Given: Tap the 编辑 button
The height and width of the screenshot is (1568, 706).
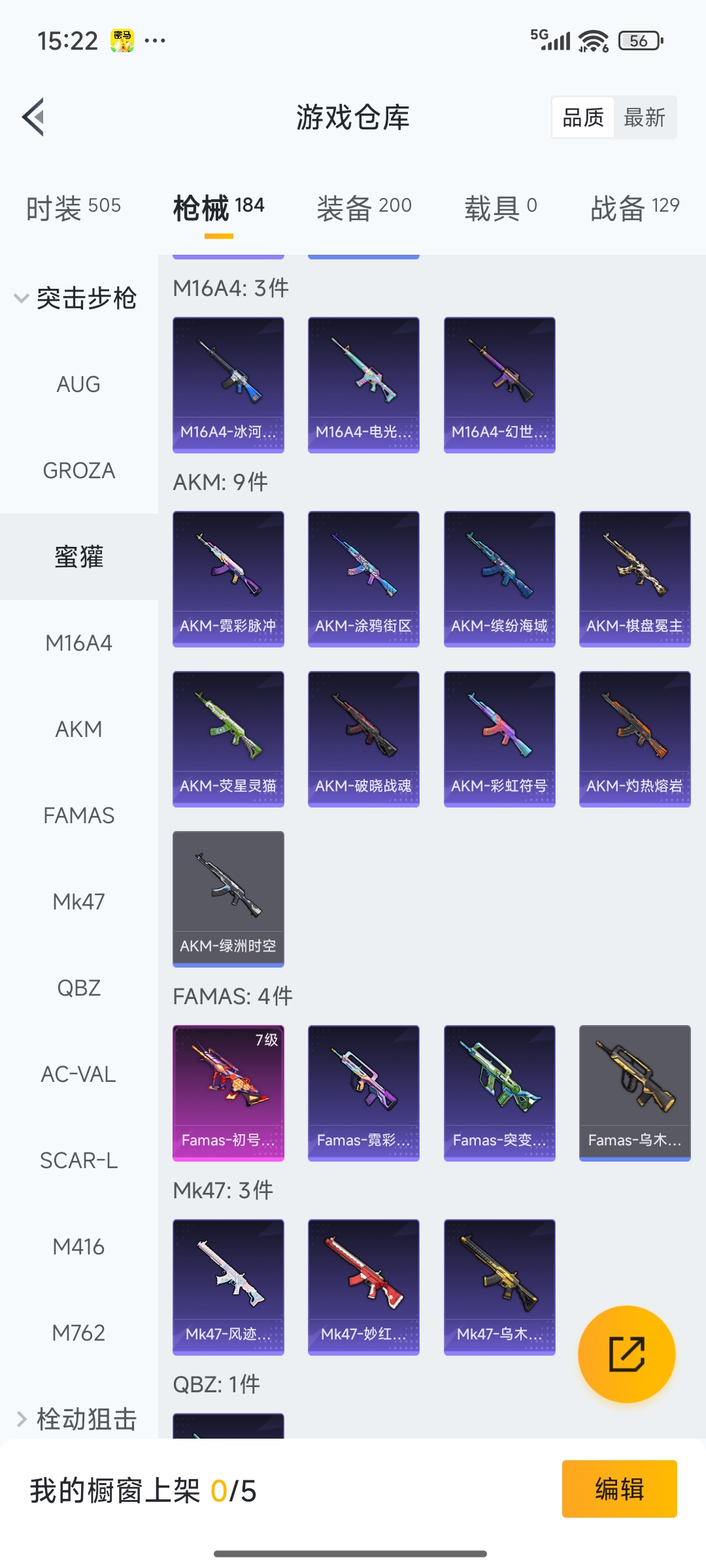Looking at the screenshot, I should [x=619, y=1489].
